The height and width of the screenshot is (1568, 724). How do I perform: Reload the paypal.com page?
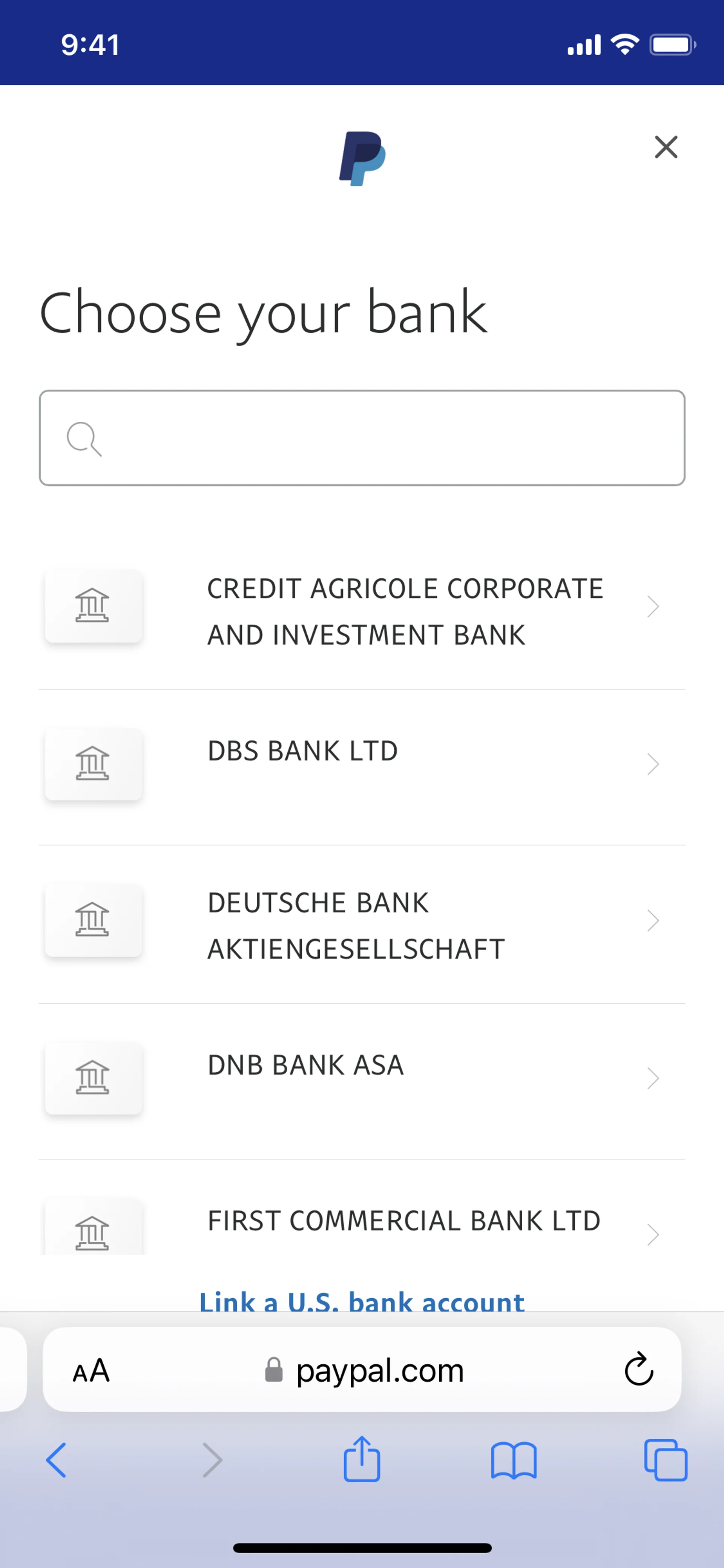pyautogui.click(x=638, y=1370)
